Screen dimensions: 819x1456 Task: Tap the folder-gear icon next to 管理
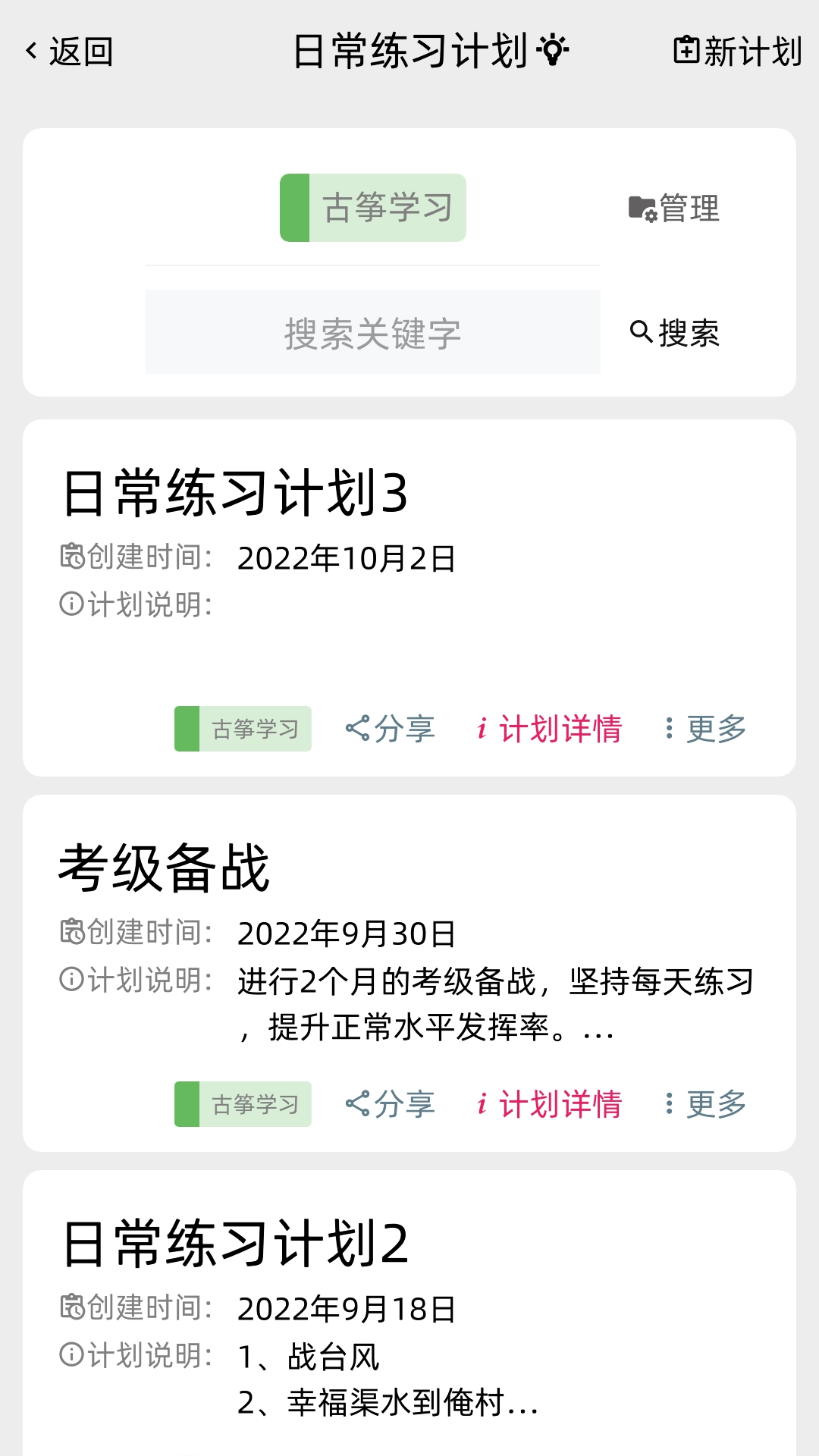[641, 206]
